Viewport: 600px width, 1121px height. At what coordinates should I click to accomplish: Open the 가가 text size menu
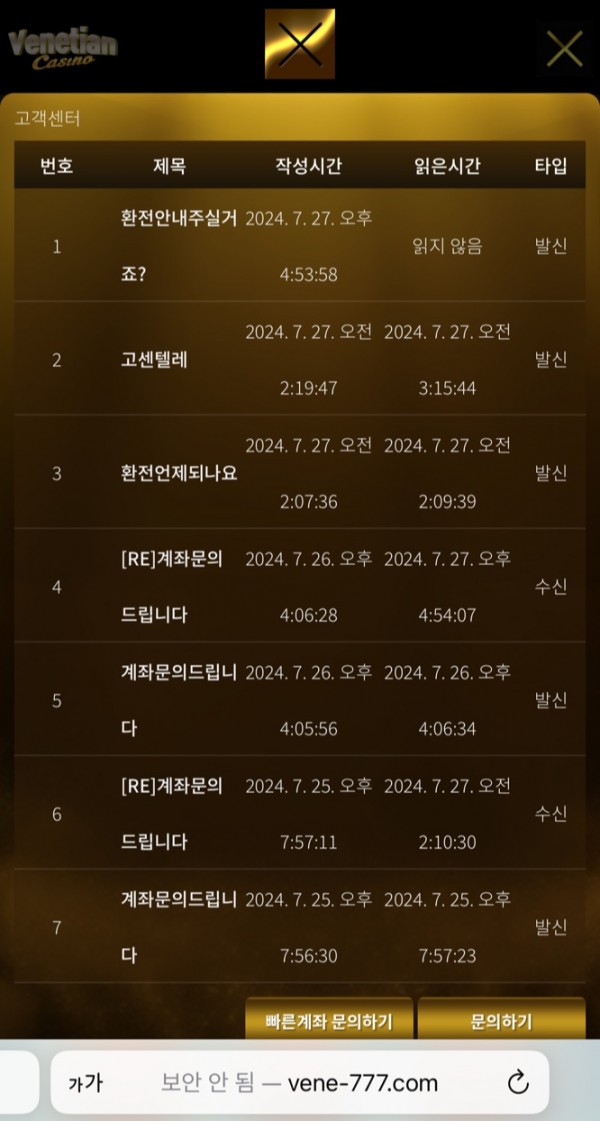(x=85, y=1083)
